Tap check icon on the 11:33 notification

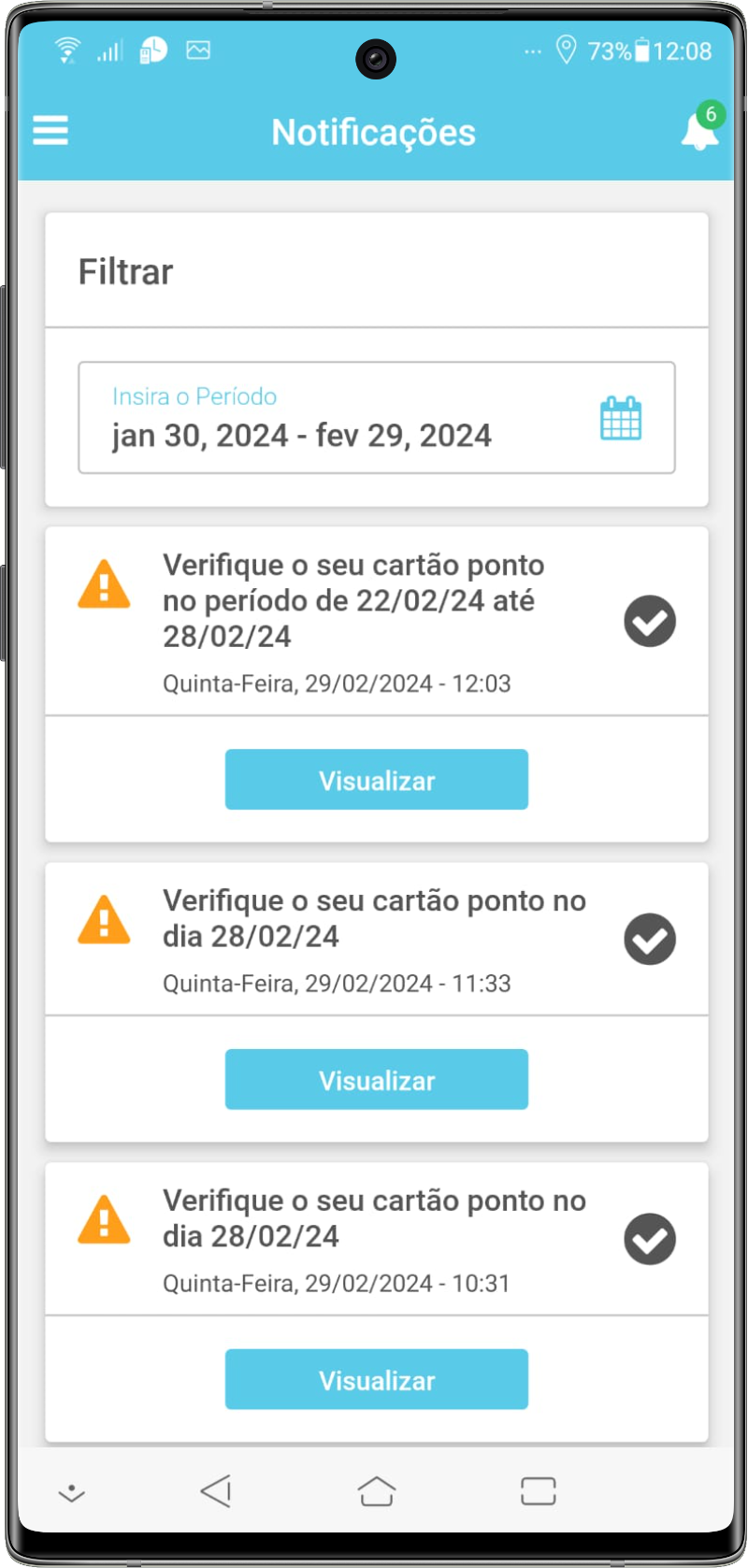coord(650,939)
